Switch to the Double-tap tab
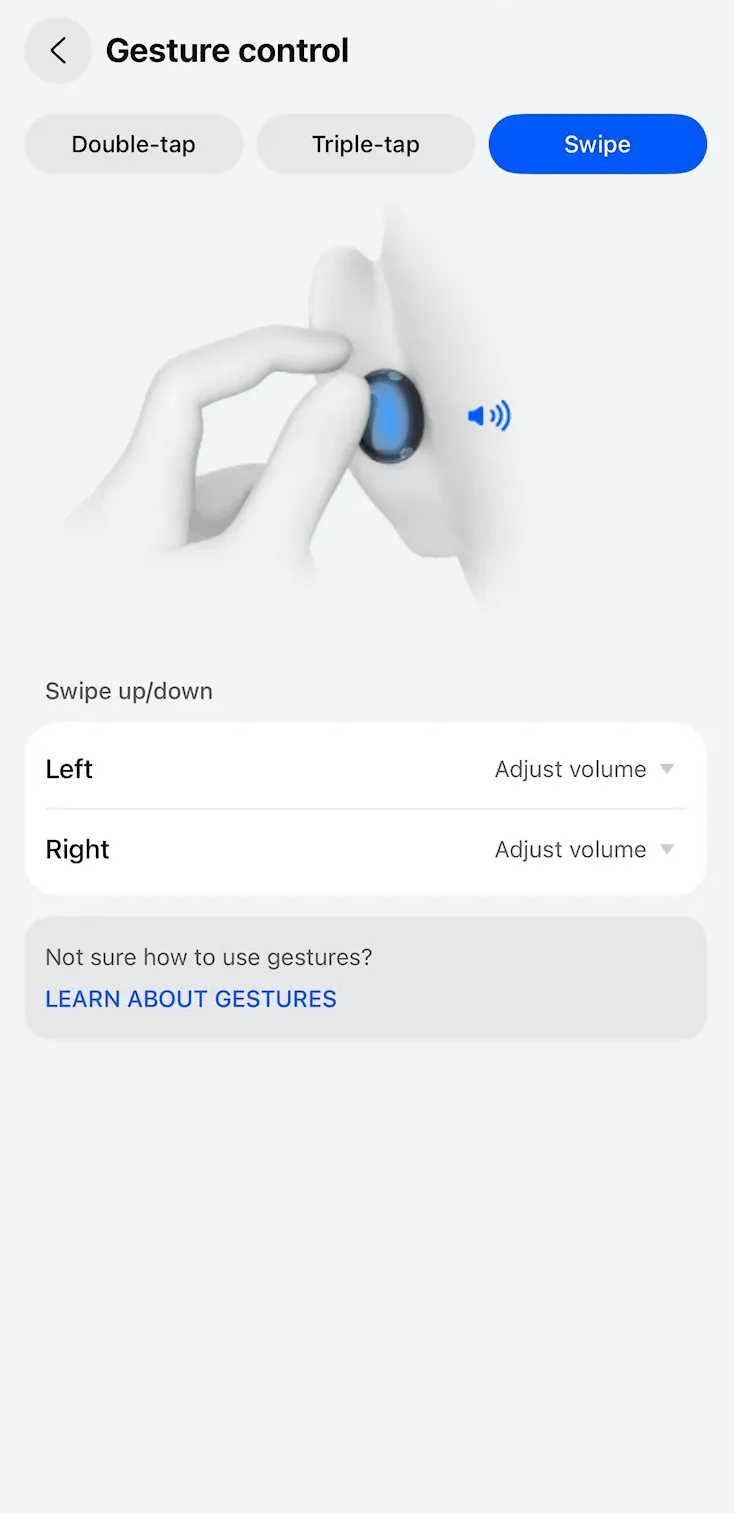734x1513 pixels. [x=134, y=144]
